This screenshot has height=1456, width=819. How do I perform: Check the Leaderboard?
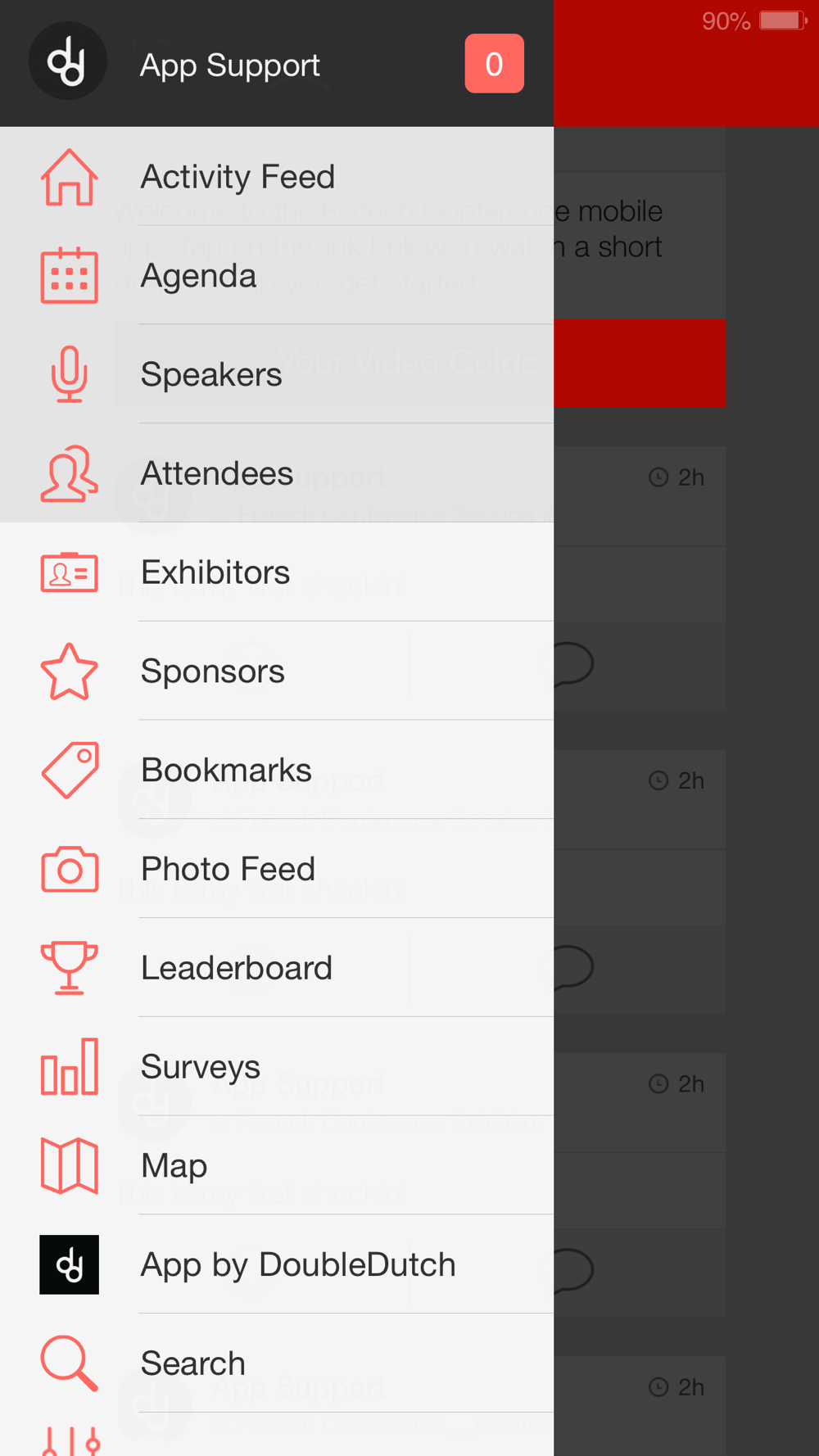pyautogui.click(x=277, y=968)
